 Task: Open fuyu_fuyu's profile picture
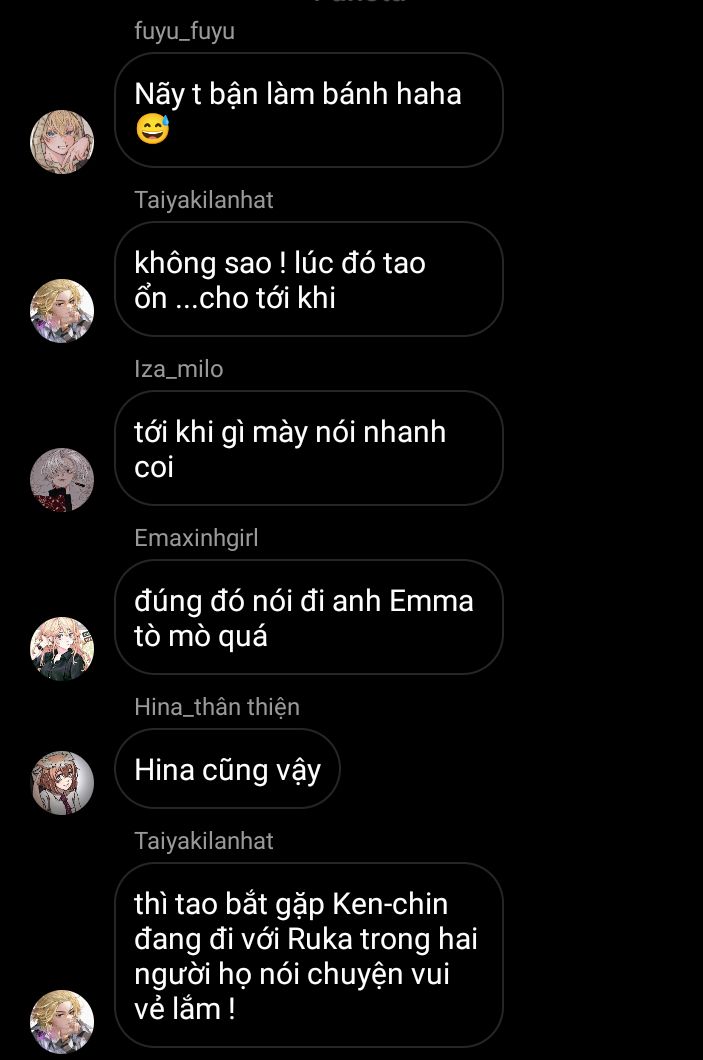pyautogui.click(x=62, y=142)
